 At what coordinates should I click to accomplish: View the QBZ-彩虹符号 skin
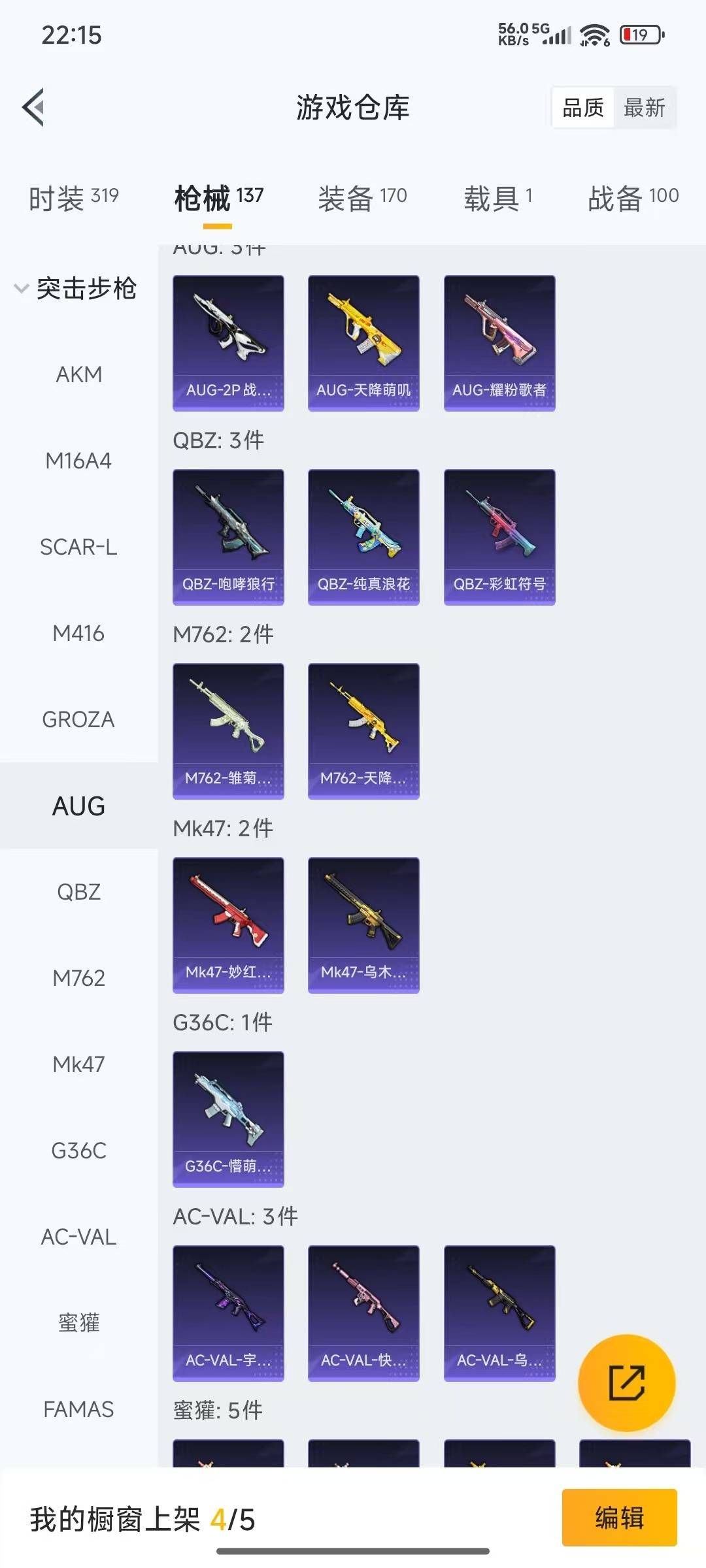coord(499,537)
